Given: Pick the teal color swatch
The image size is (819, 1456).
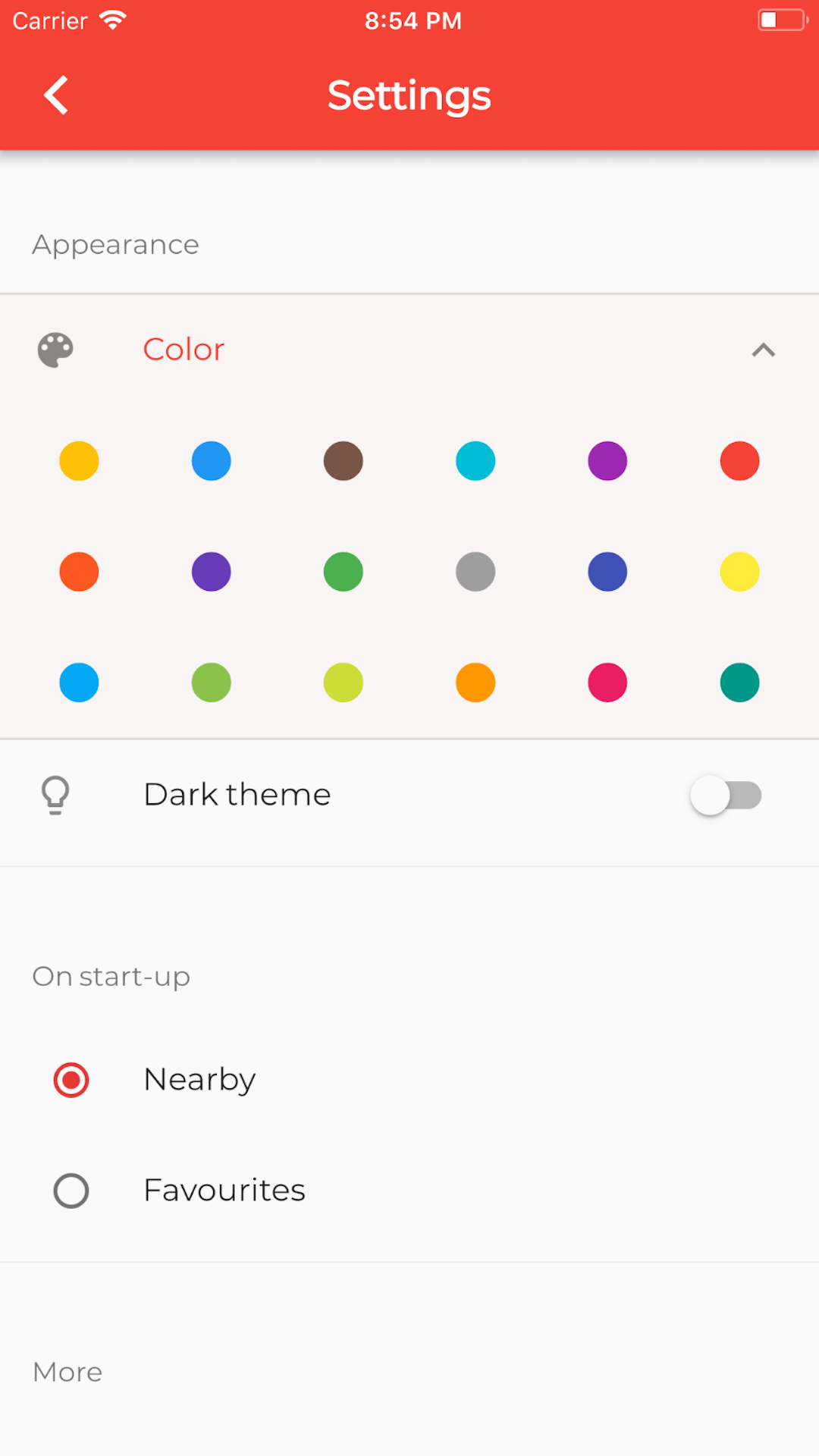Looking at the screenshot, I should point(739,682).
